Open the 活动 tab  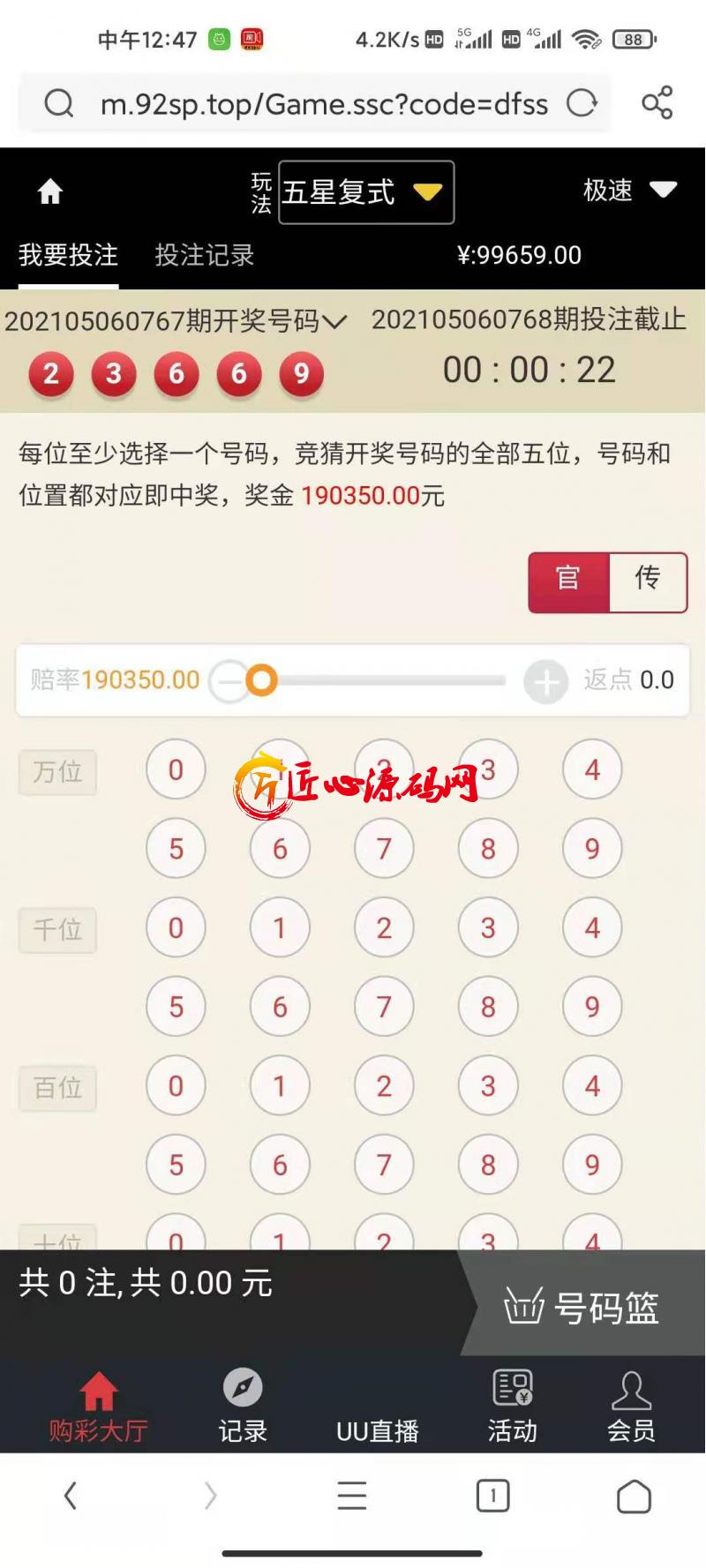[513, 1407]
